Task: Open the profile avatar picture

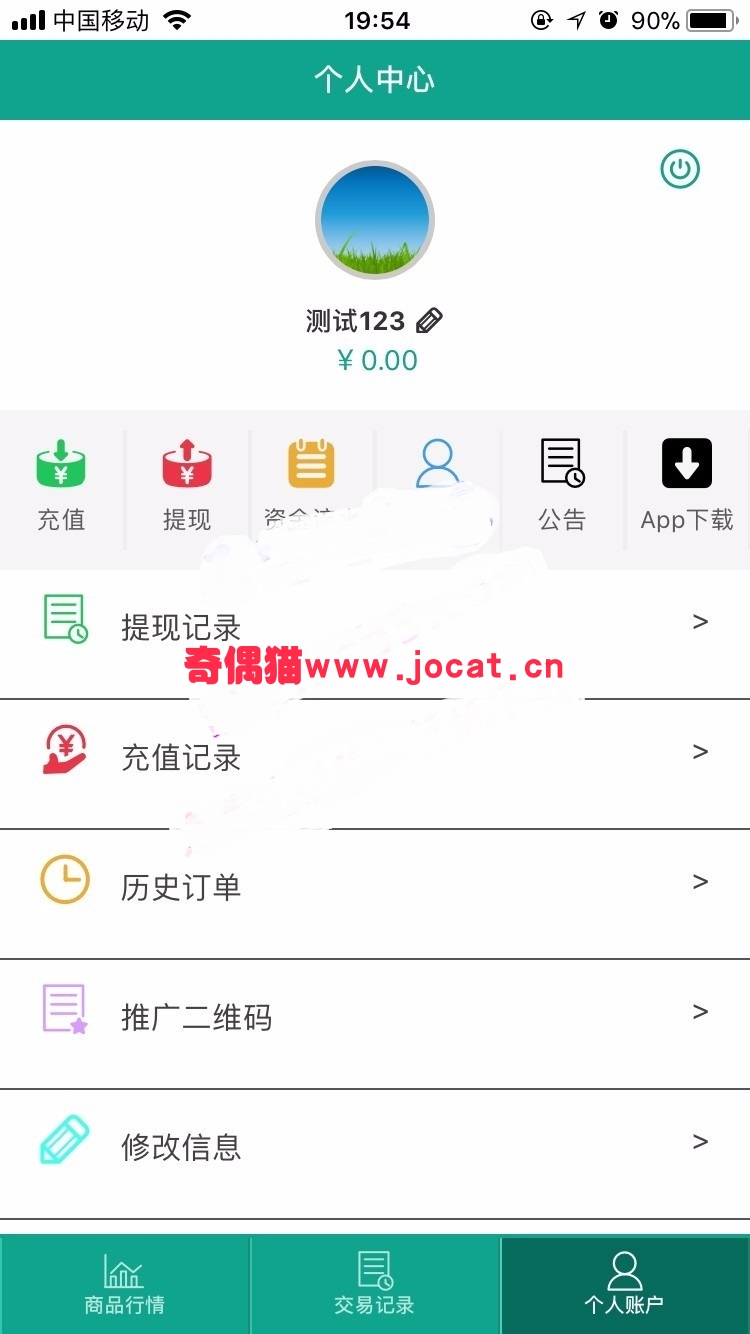Action: click(x=375, y=220)
